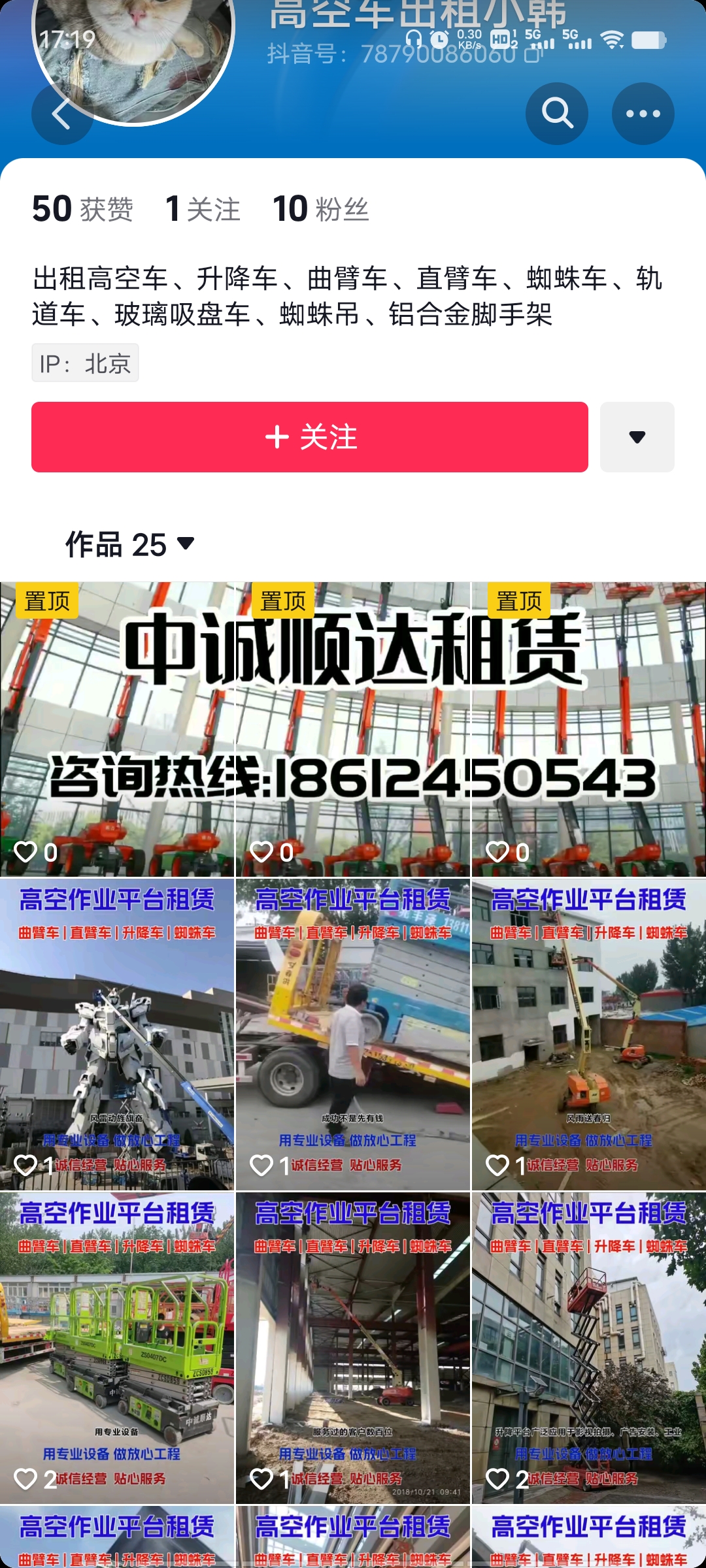The image size is (706, 1568).
Task: Open the third pinned 置顶 video
Action: tap(588, 728)
